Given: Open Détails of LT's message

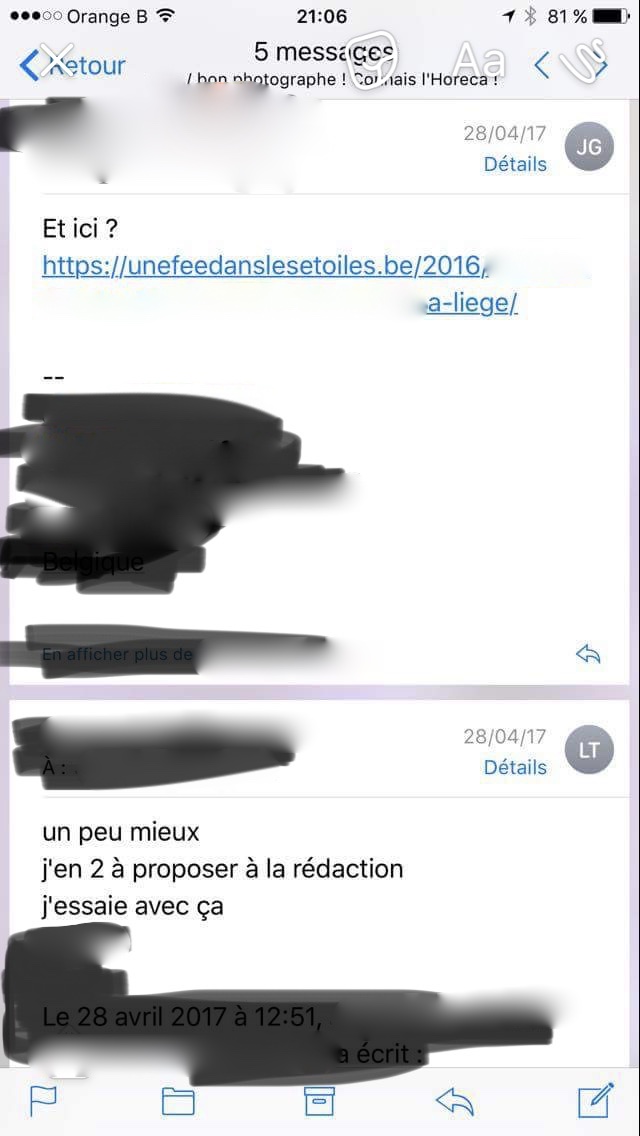Looking at the screenshot, I should [x=515, y=767].
